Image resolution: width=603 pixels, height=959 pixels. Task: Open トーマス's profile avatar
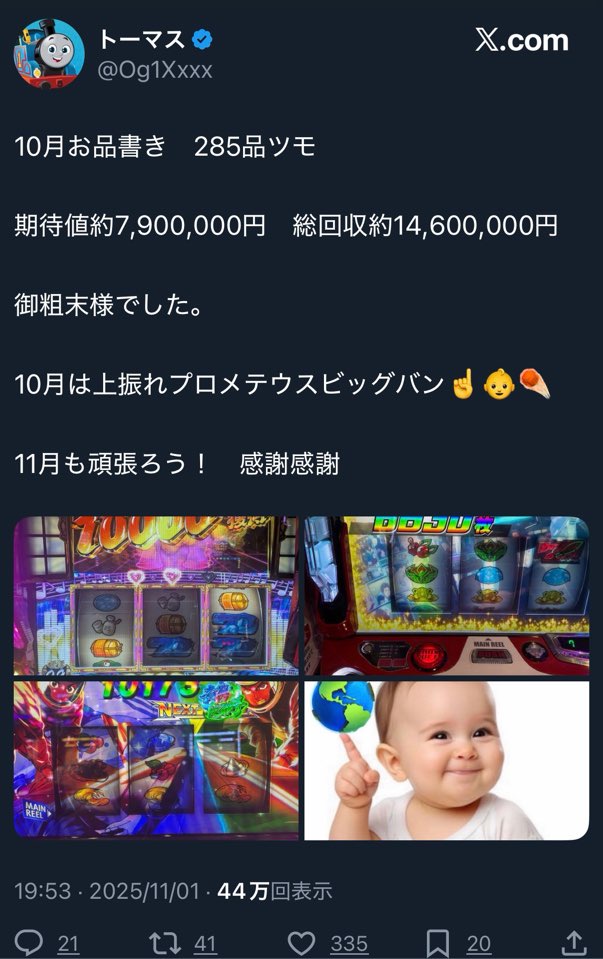[48, 53]
